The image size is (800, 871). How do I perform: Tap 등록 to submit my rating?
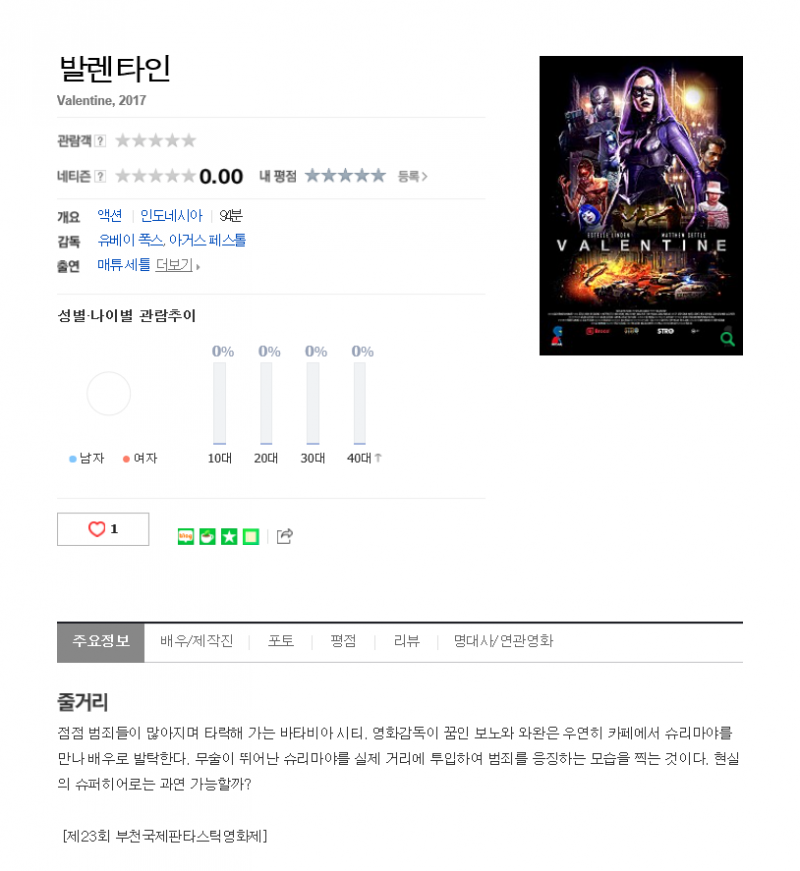click(x=412, y=176)
